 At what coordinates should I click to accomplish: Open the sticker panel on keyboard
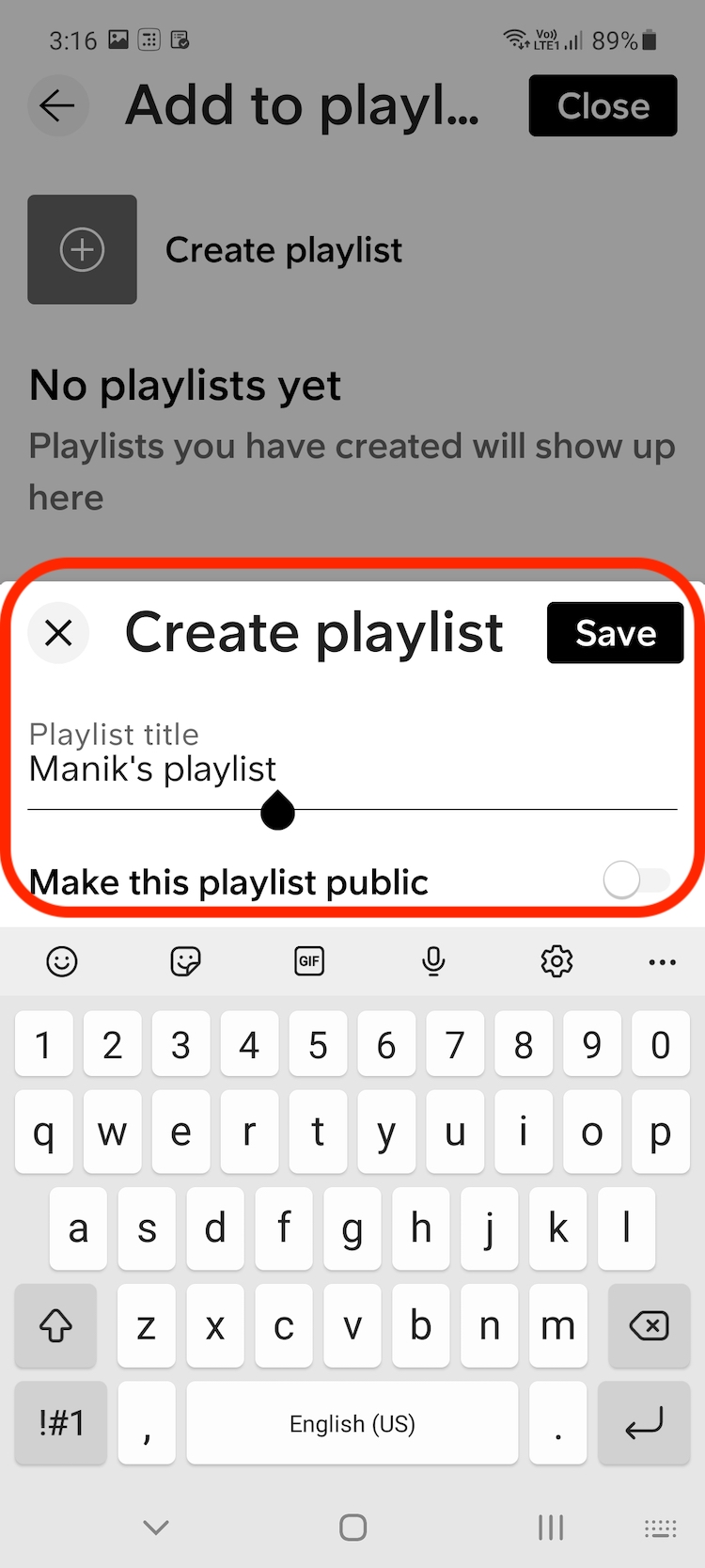click(x=185, y=961)
